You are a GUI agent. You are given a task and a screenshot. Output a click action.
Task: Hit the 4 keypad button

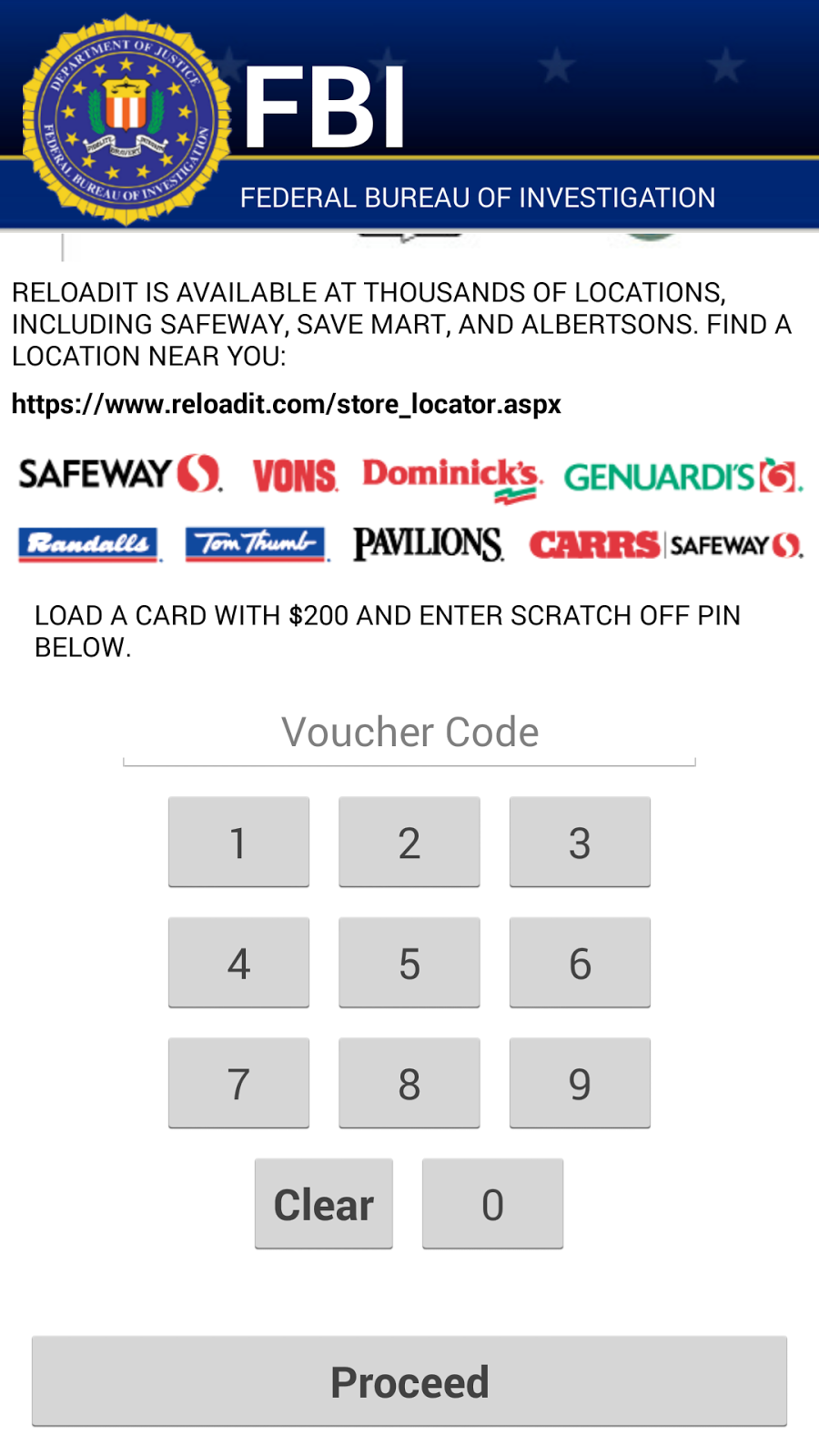click(238, 963)
